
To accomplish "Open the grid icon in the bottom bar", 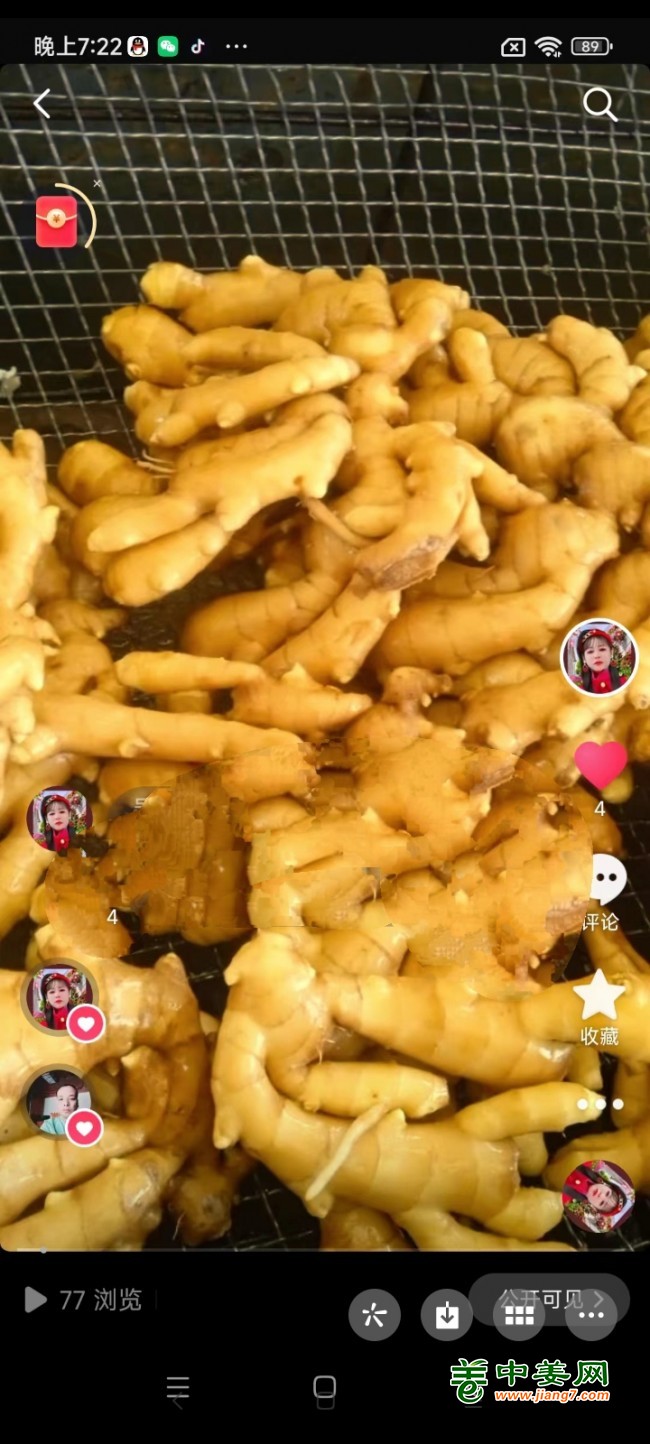I will [x=518, y=1316].
